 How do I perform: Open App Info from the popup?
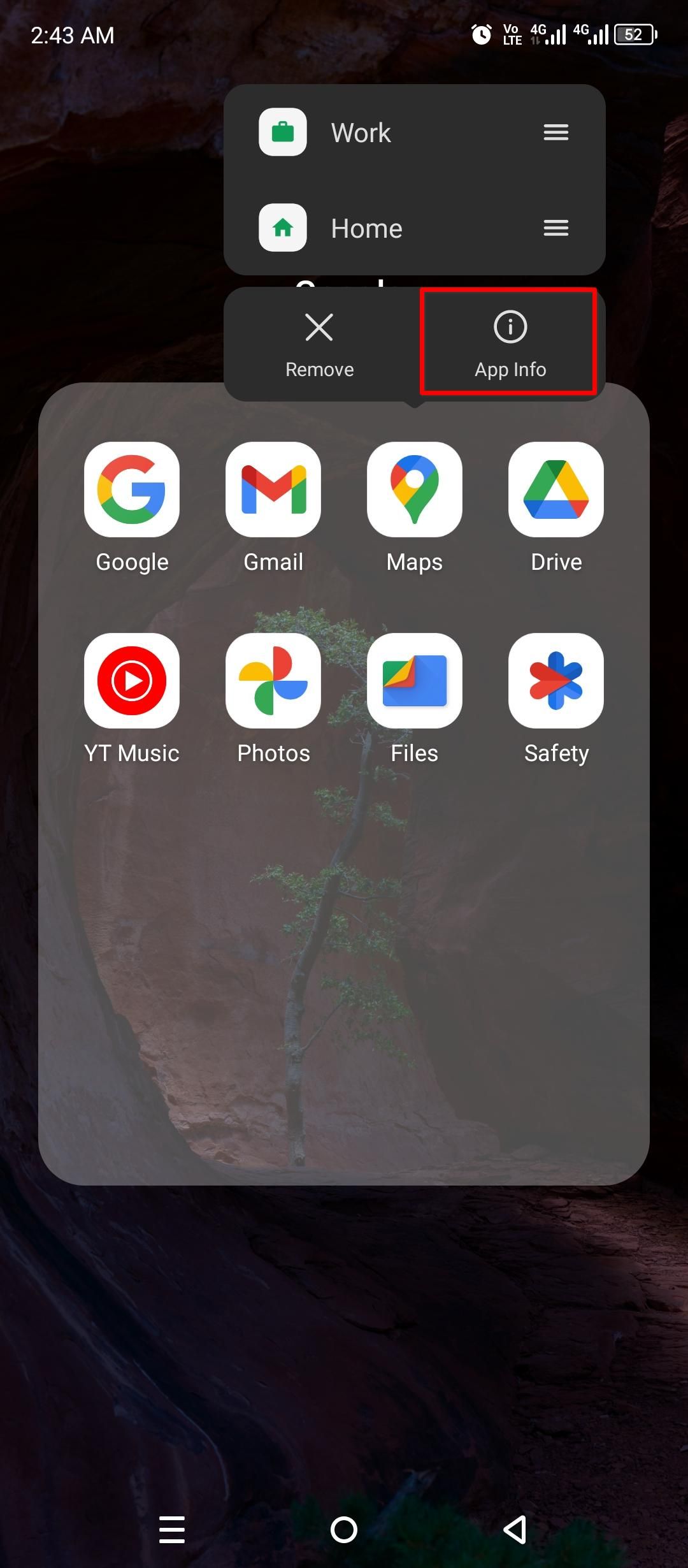(510, 345)
